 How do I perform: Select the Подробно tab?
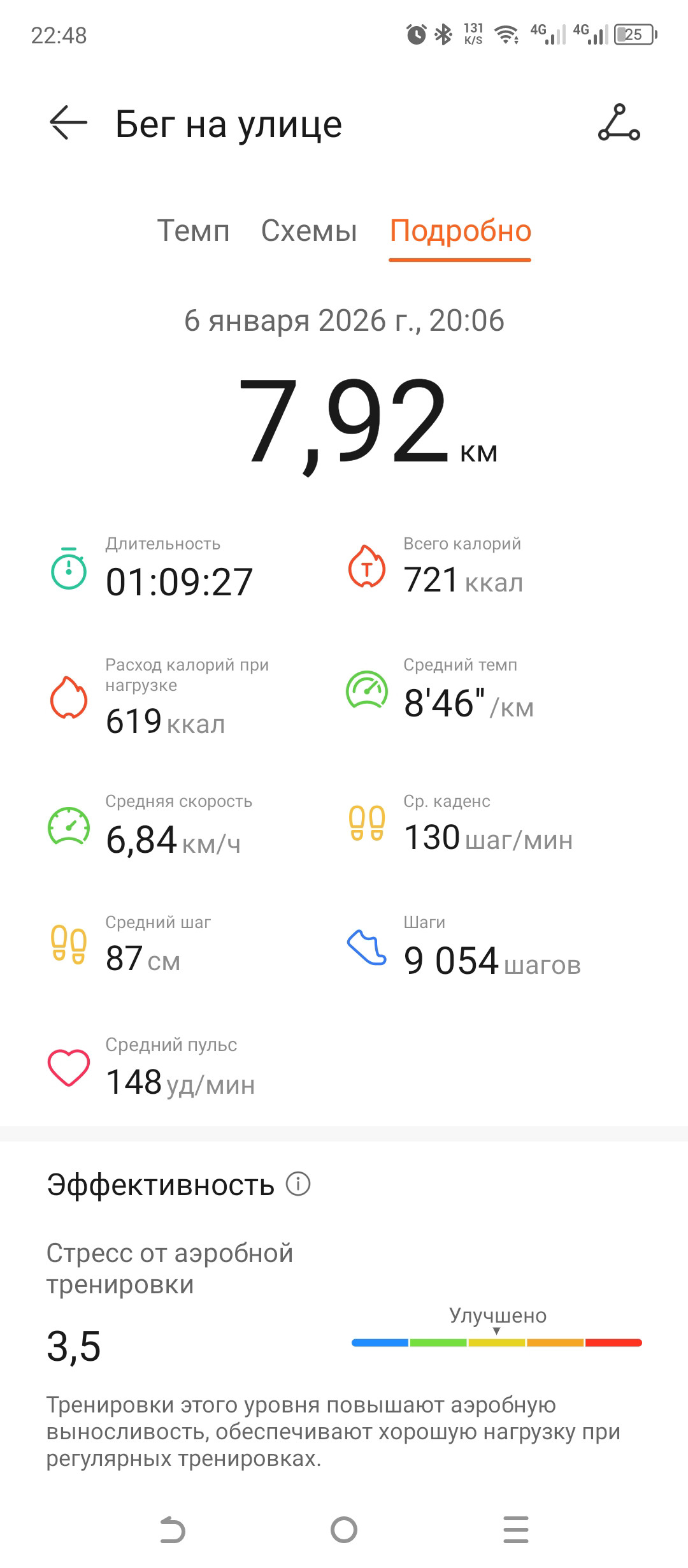(460, 232)
